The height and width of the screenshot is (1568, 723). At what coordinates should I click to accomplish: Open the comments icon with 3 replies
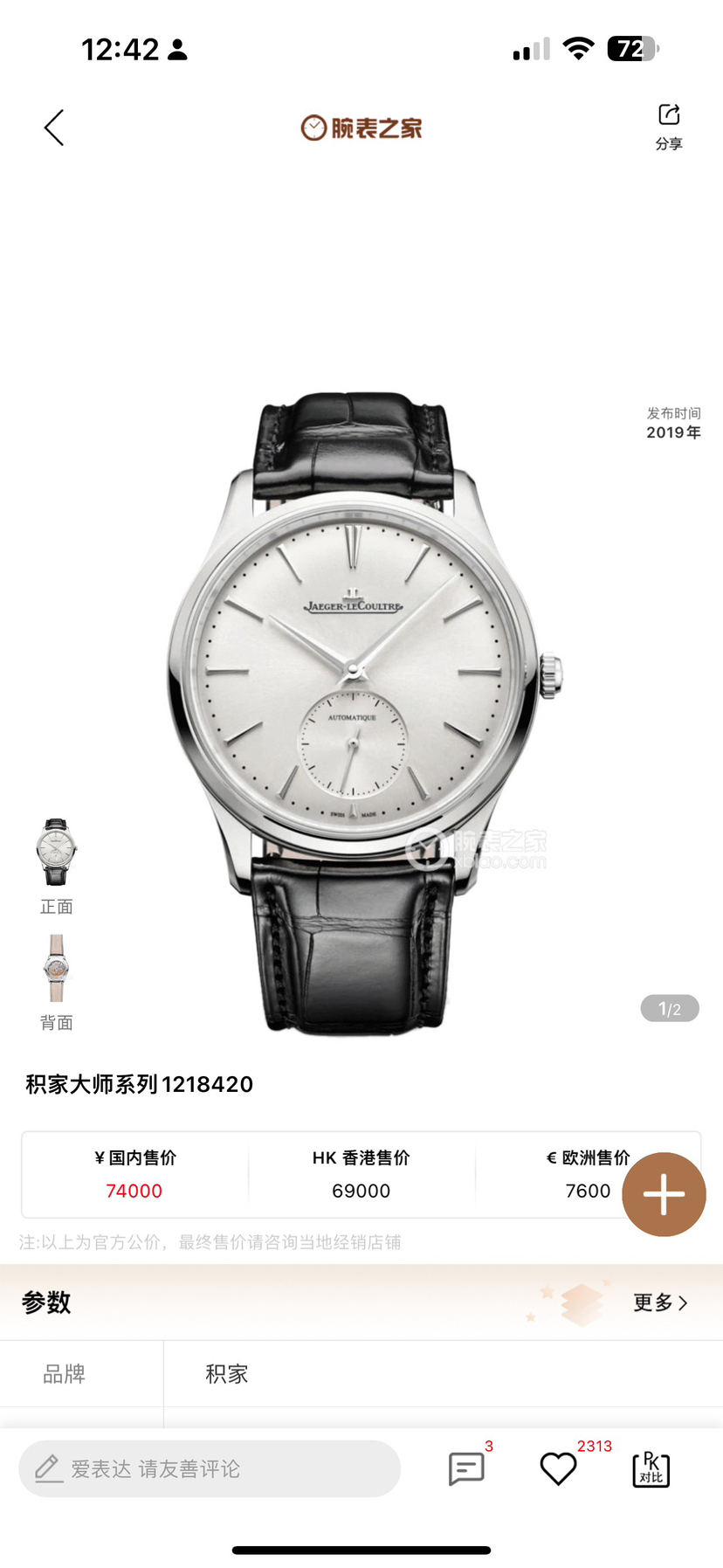tap(466, 1468)
